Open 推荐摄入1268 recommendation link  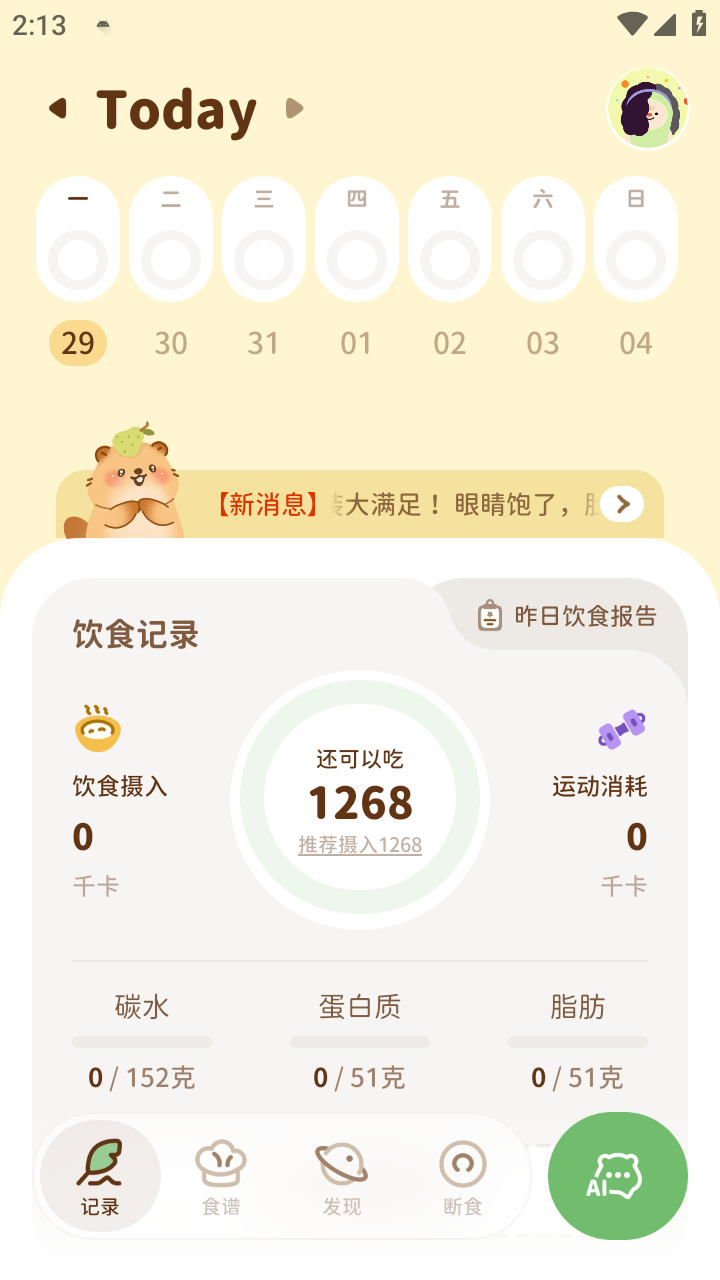(x=360, y=845)
